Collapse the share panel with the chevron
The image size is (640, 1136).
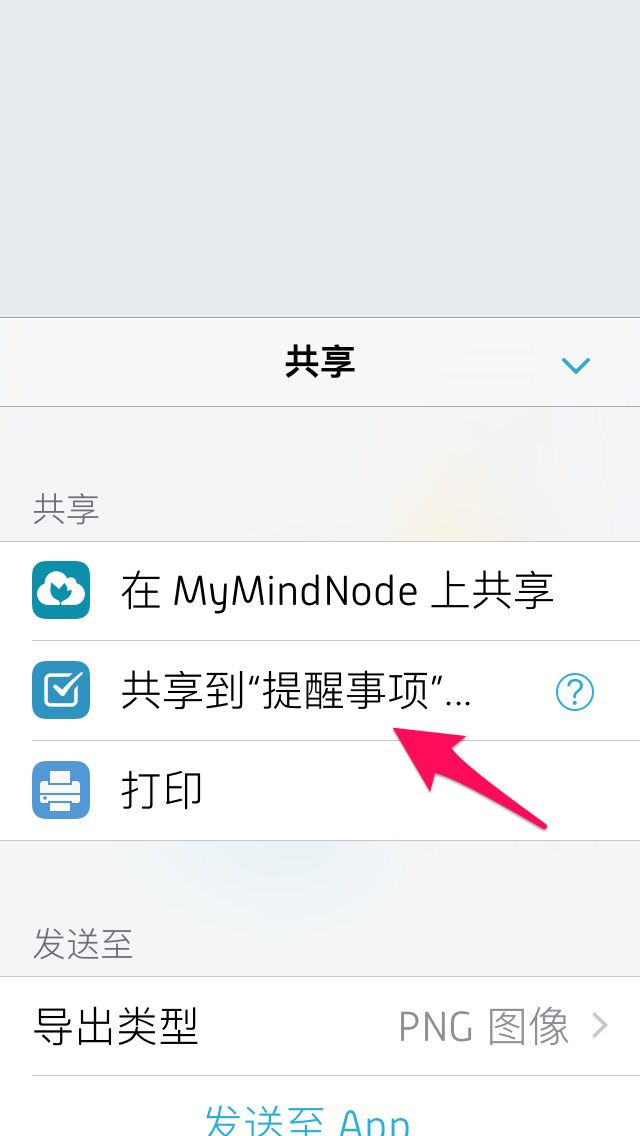coord(575,365)
